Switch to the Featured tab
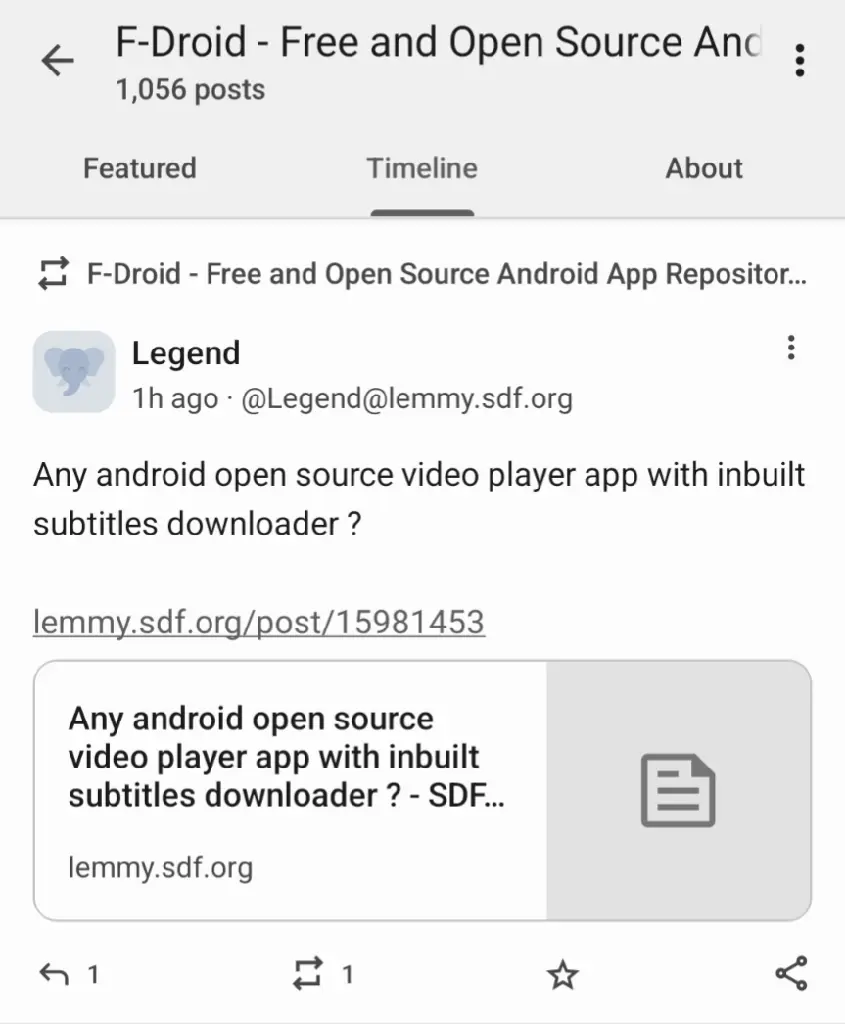Viewport: 845px width, 1024px height. [x=139, y=168]
